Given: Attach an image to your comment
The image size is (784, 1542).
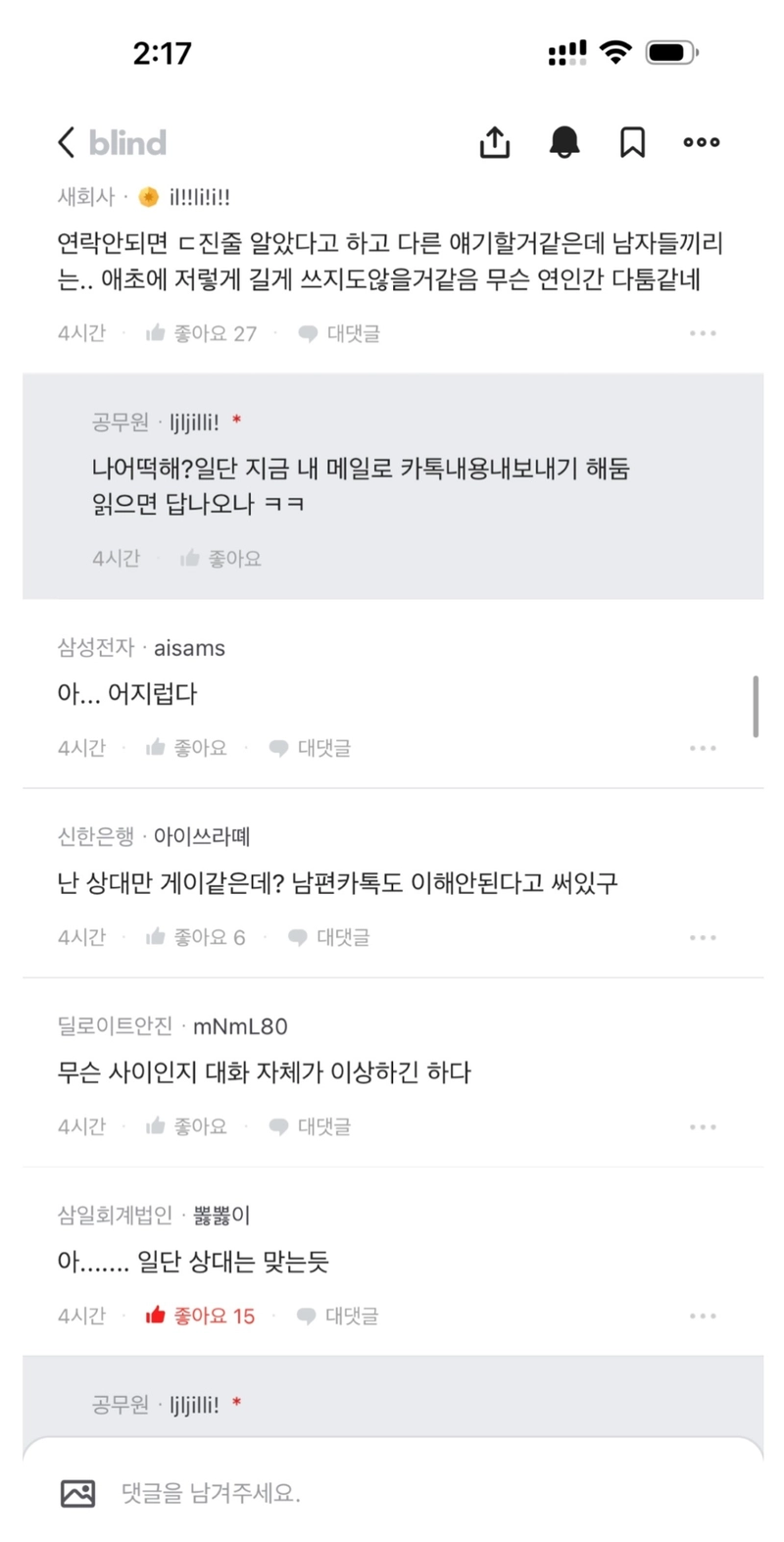Looking at the screenshot, I should pyautogui.click(x=78, y=1493).
